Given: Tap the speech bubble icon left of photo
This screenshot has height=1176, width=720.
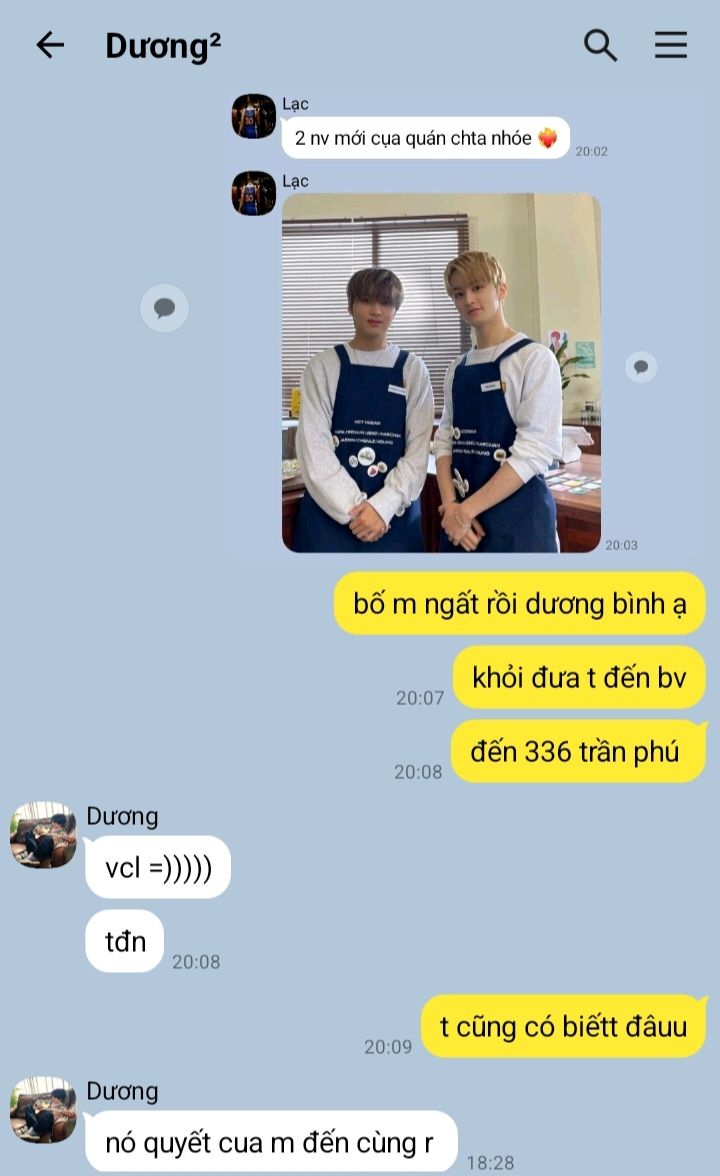Looking at the screenshot, I should pyautogui.click(x=164, y=308).
